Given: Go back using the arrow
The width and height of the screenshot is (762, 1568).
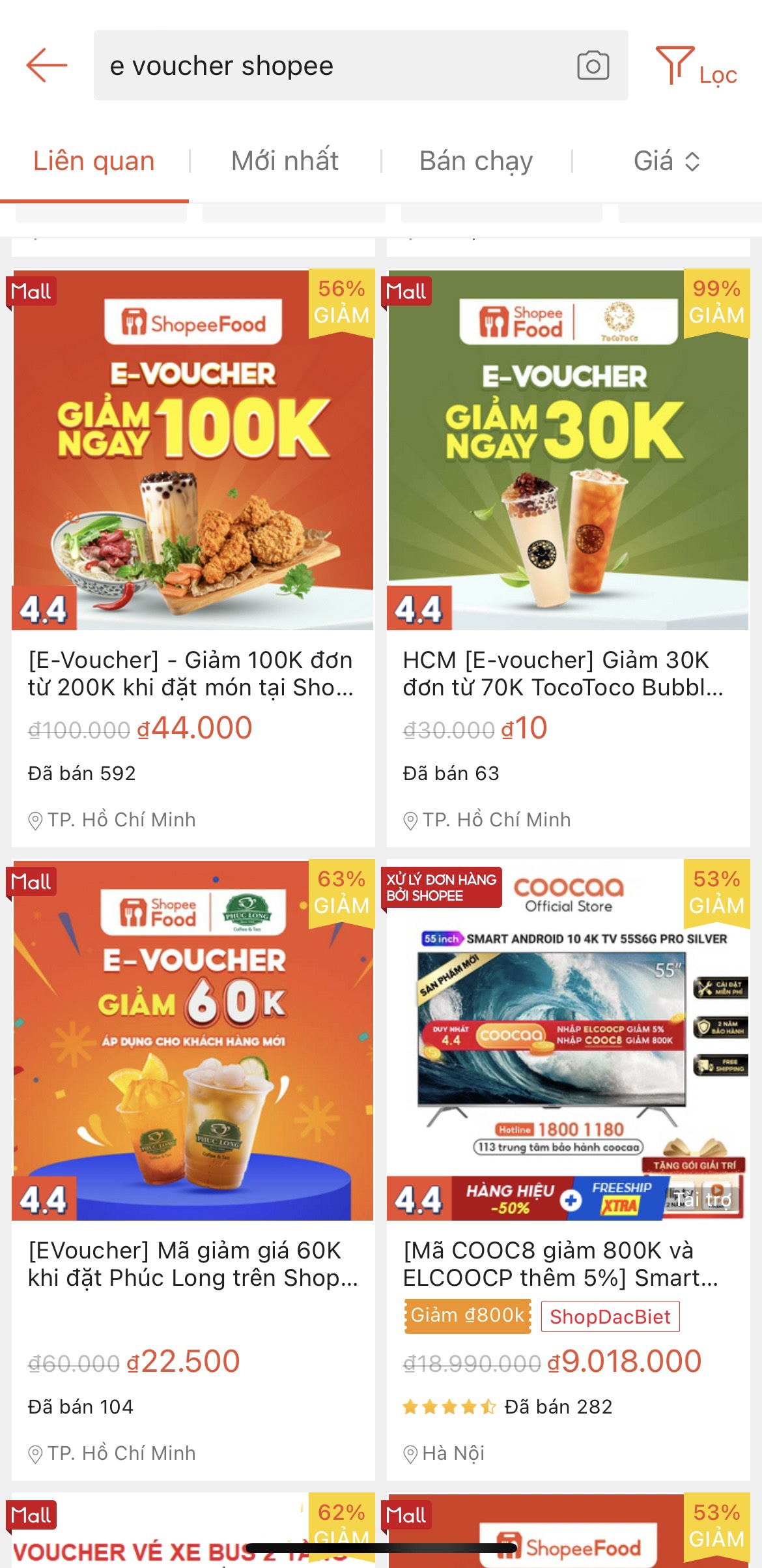Looking at the screenshot, I should click(x=47, y=65).
